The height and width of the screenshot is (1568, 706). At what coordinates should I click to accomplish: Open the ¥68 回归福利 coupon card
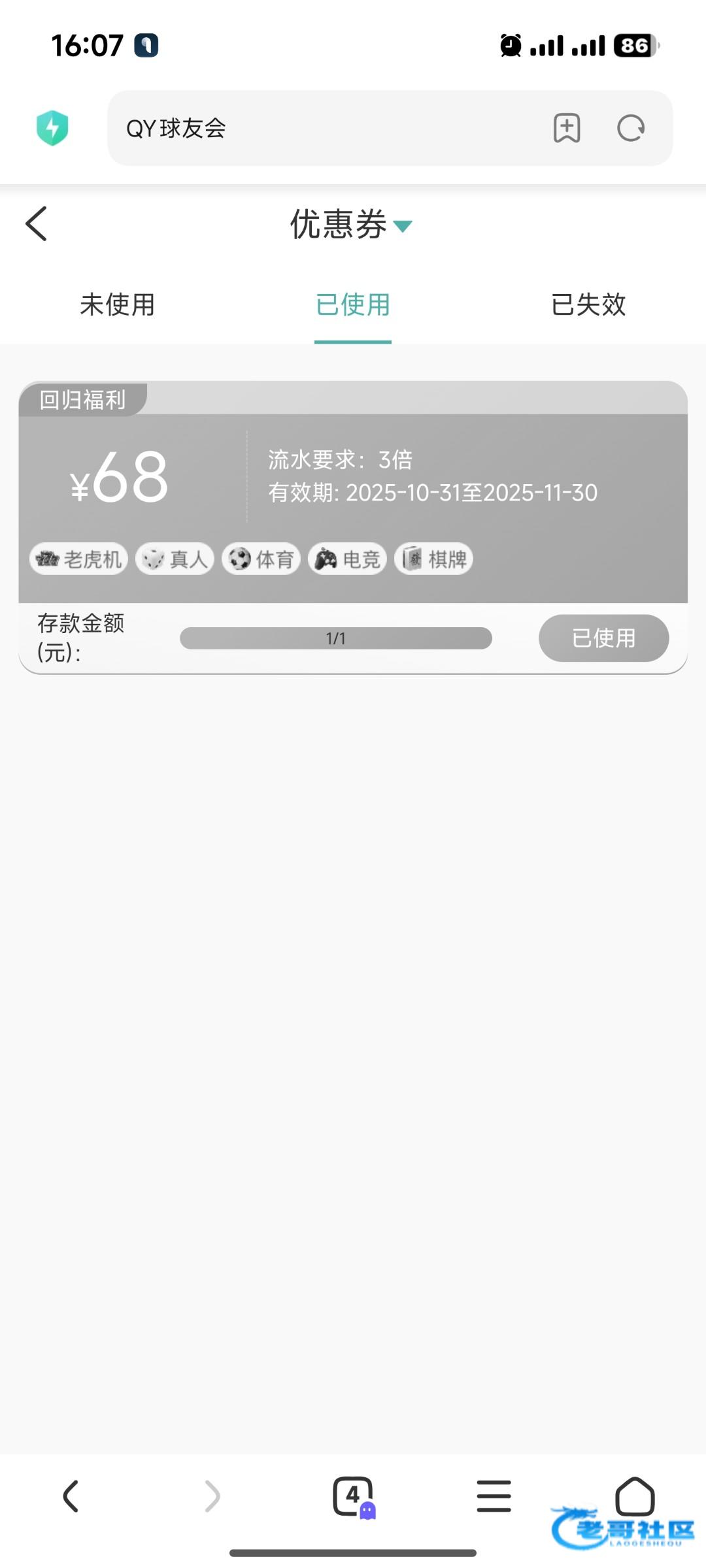tap(353, 527)
